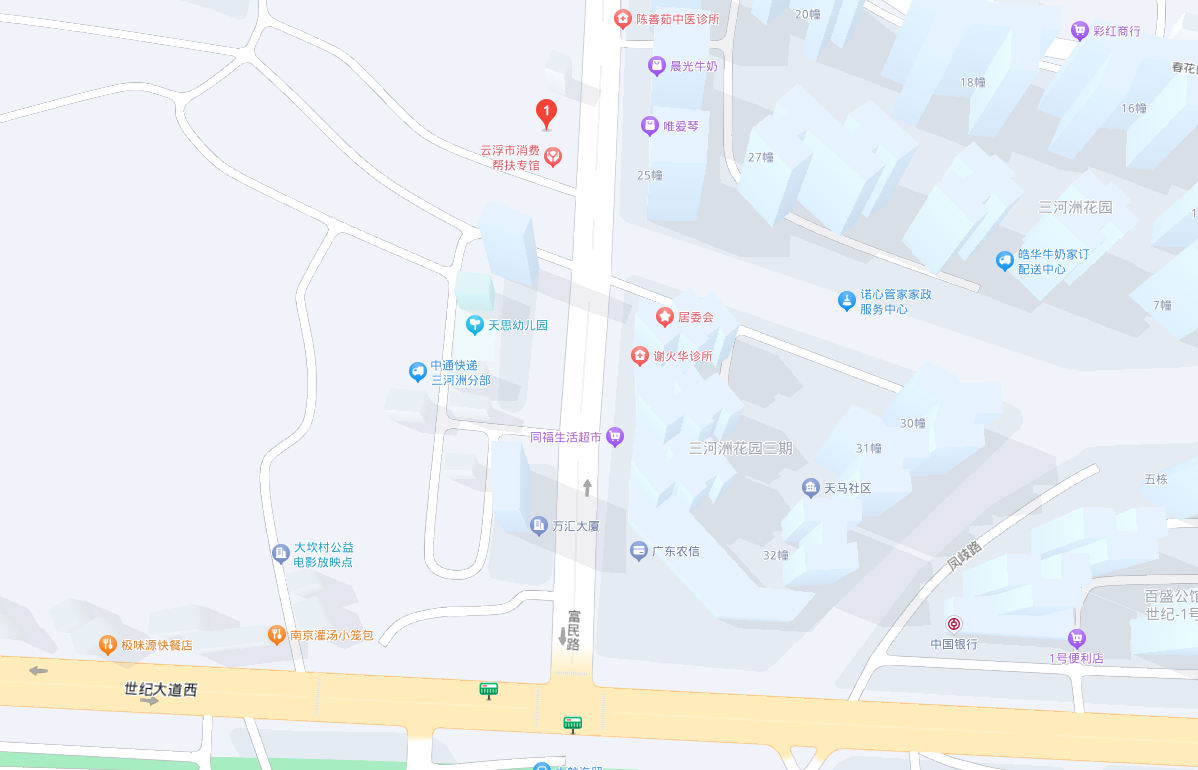
Task: Select the 唯爱琴 store marker
Action: 650,126
